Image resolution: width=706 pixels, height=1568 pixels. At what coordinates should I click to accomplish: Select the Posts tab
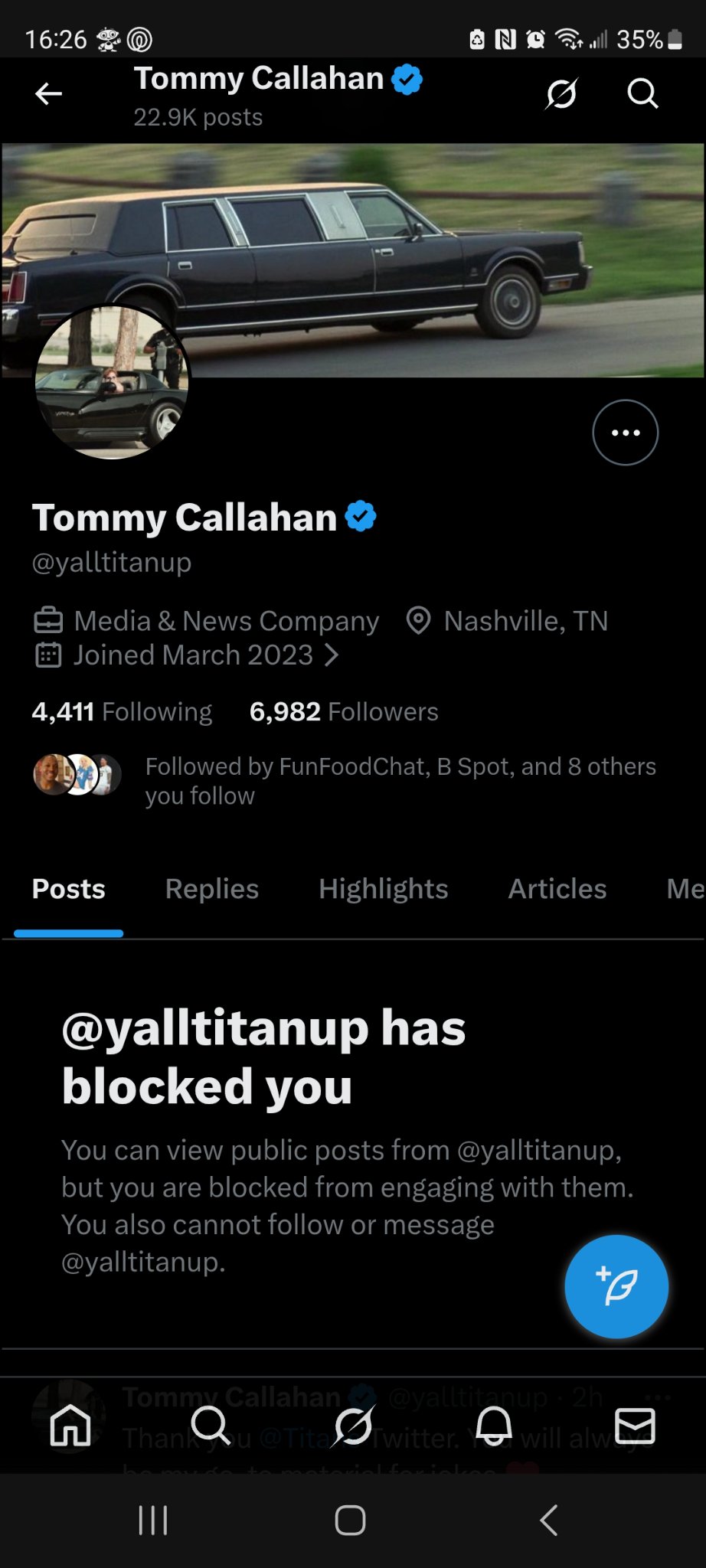tap(69, 889)
